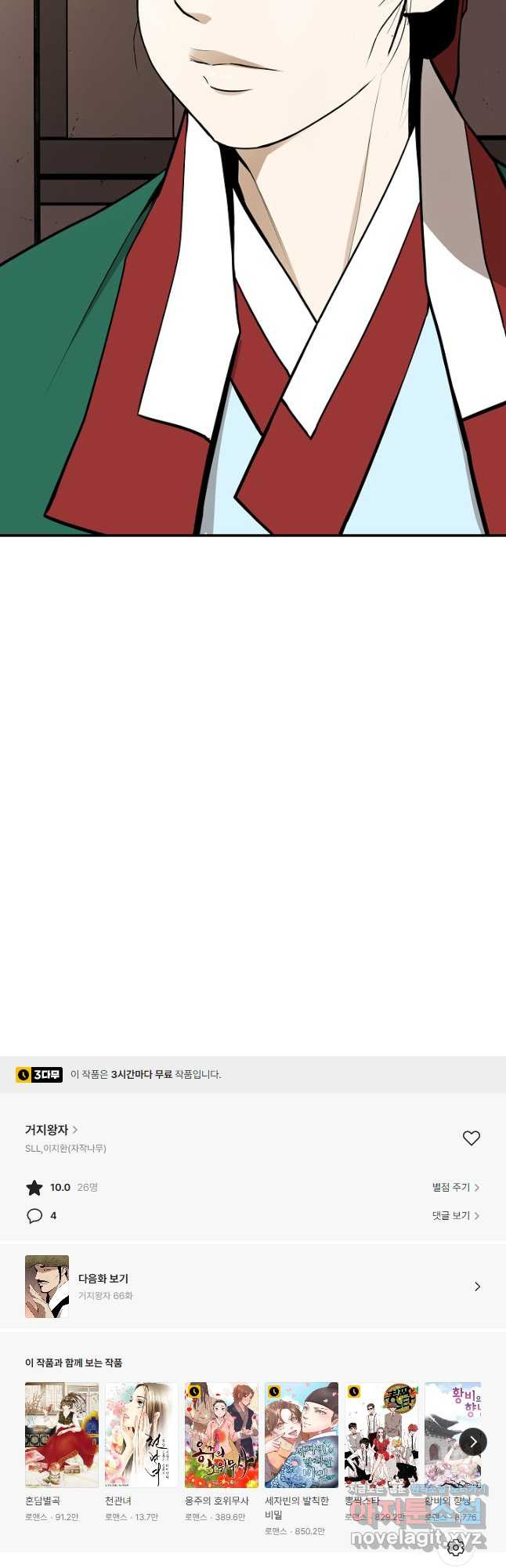Open 옹주의 호위무사 recommended title

click(x=221, y=1435)
